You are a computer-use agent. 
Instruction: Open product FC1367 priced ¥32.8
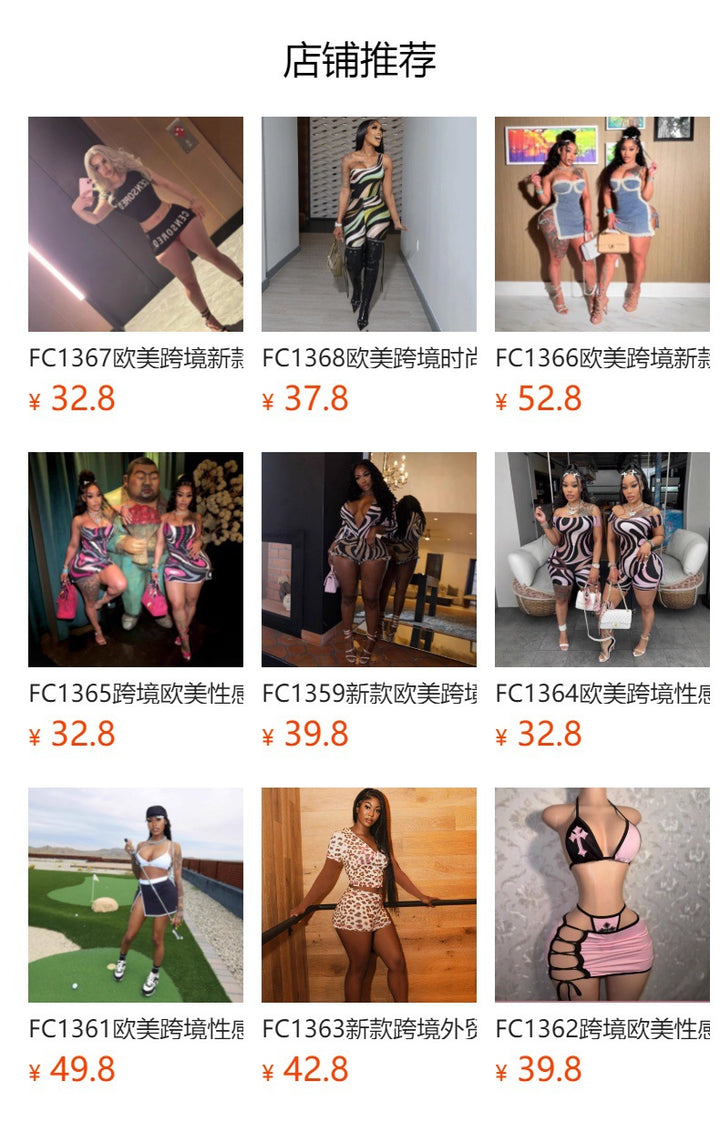pos(135,224)
